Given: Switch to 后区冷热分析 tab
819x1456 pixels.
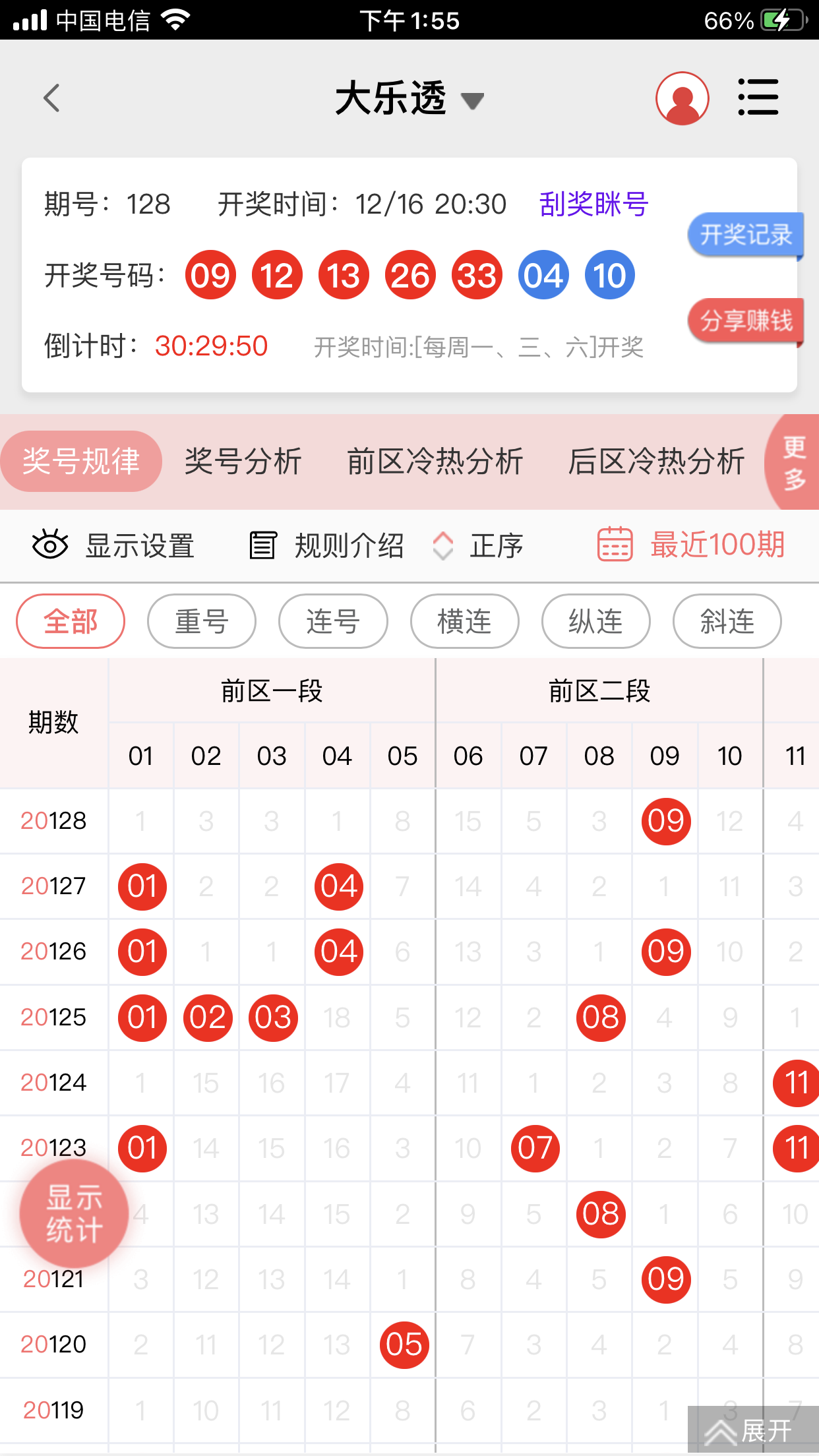Looking at the screenshot, I should 657,461.
